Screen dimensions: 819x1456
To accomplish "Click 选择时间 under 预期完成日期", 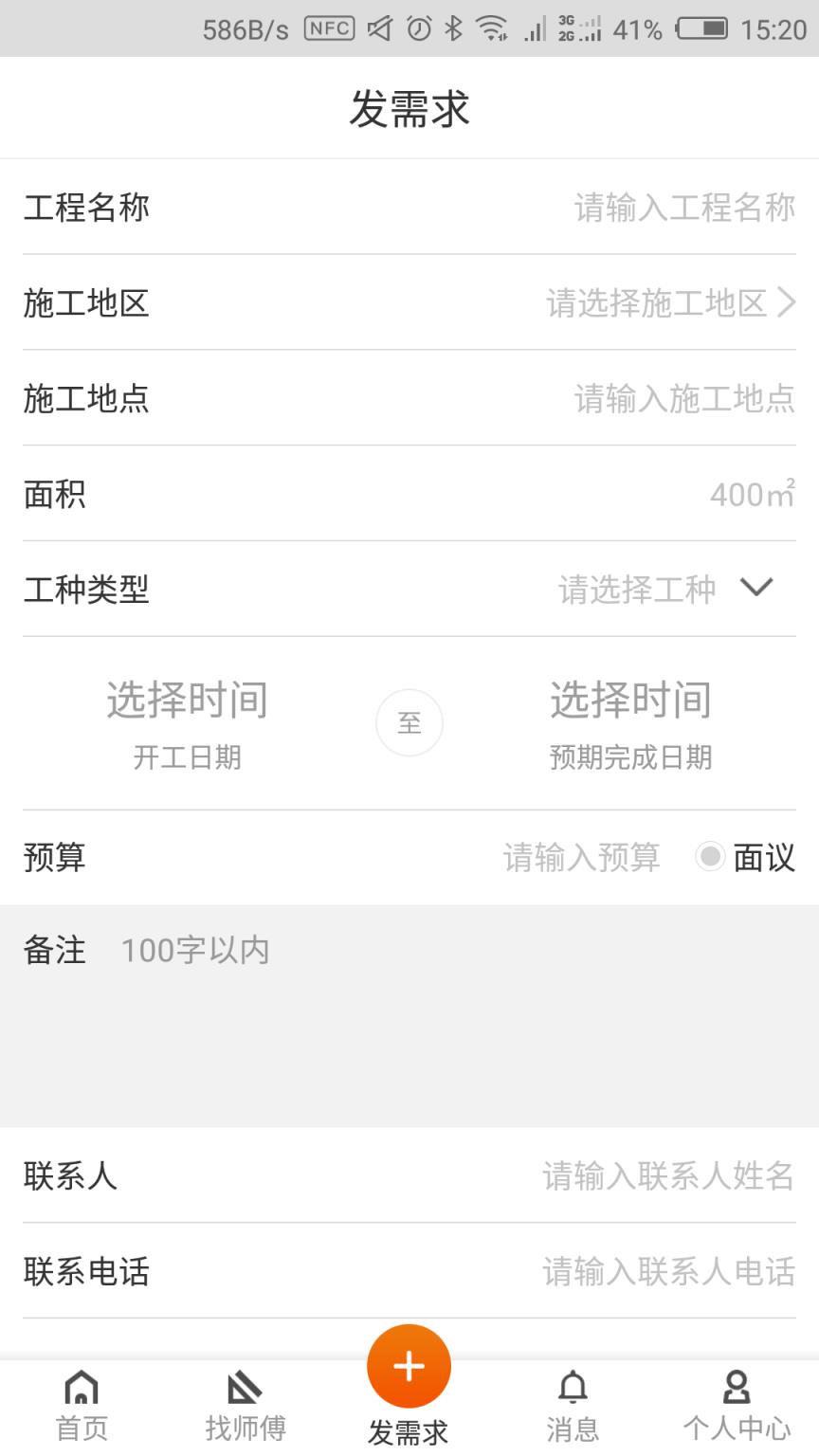I will 629,701.
